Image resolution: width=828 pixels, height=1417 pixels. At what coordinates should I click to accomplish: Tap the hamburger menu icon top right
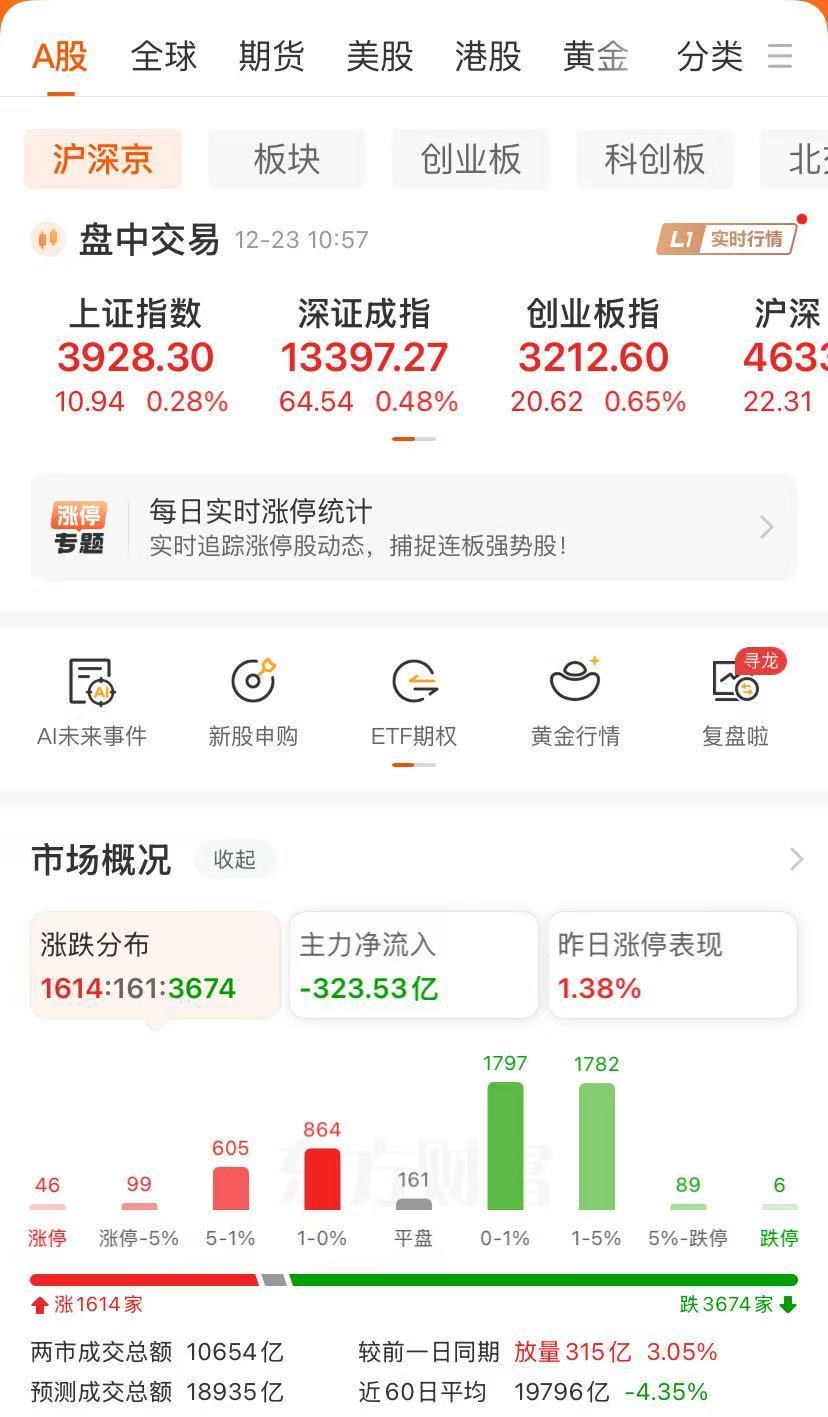pyautogui.click(x=780, y=57)
